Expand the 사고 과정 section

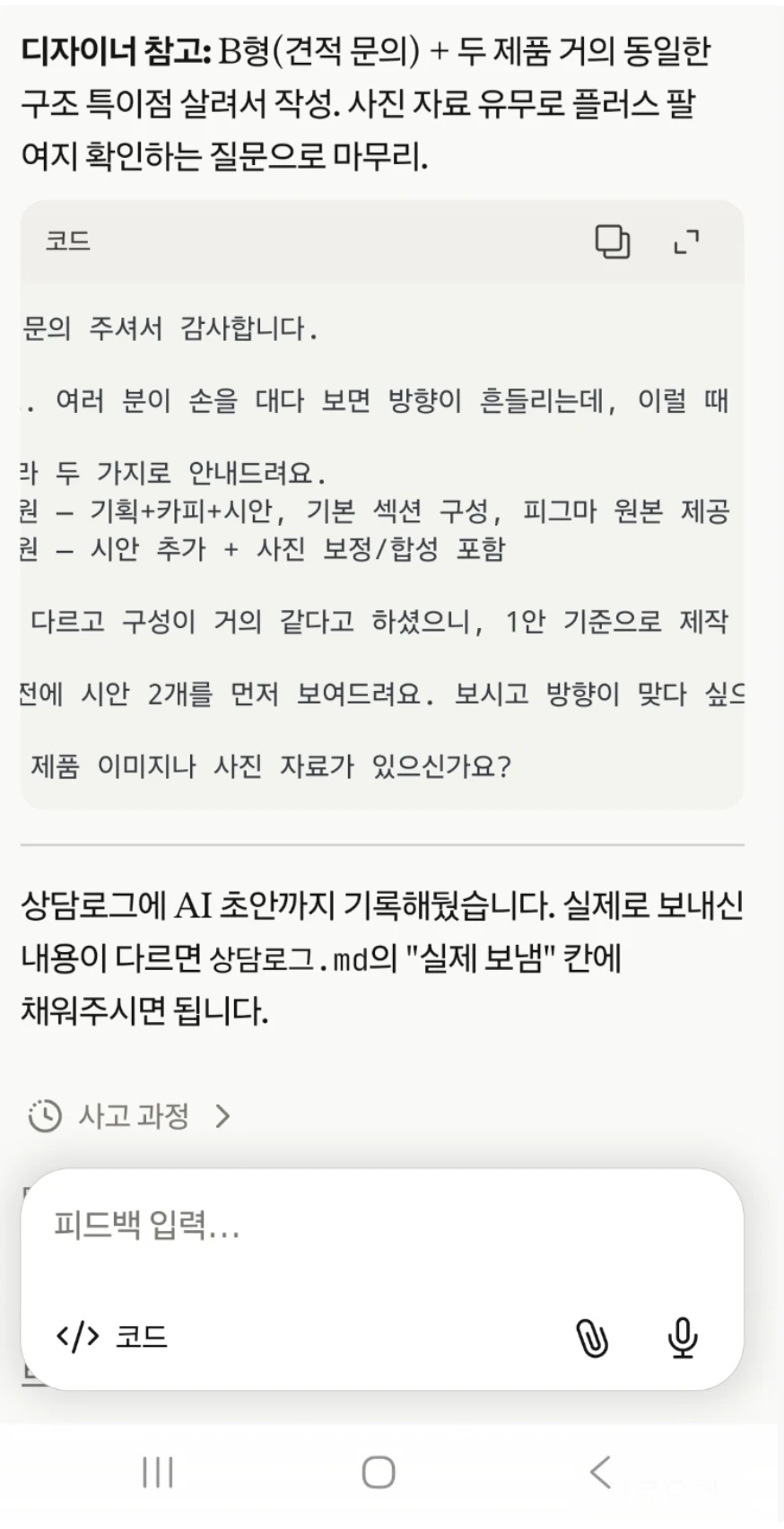point(130,1115)
